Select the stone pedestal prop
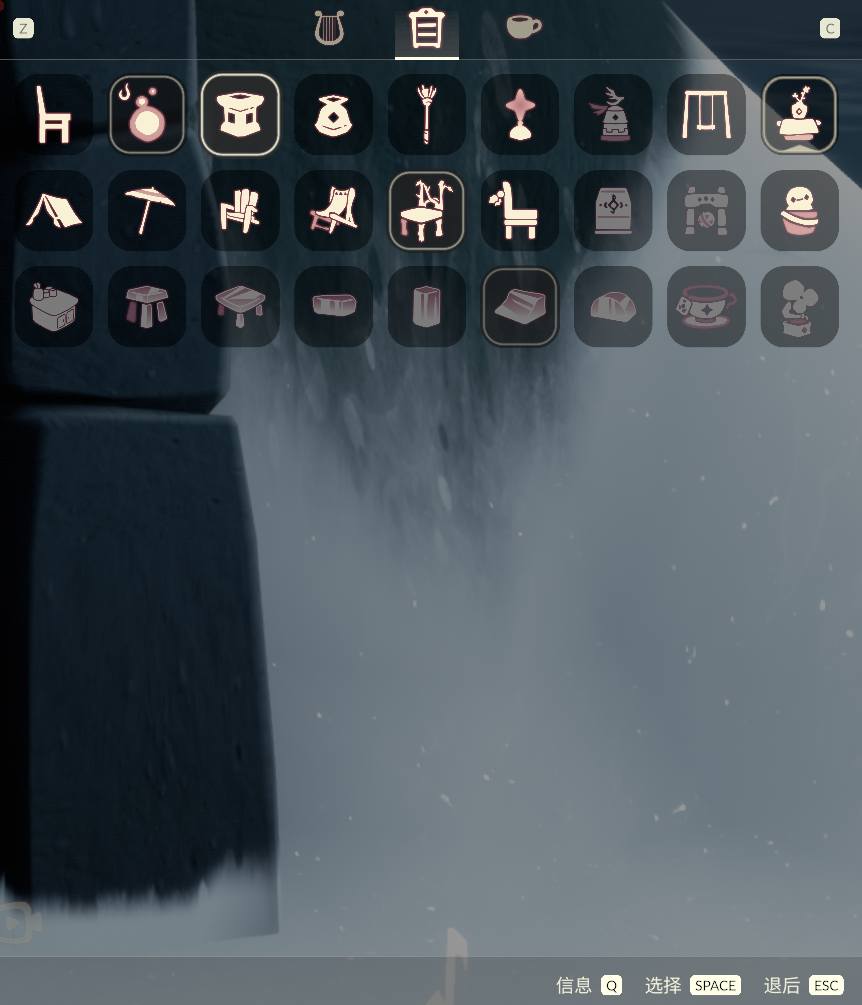The image size is (862, 1005). [x=240, y=115]
